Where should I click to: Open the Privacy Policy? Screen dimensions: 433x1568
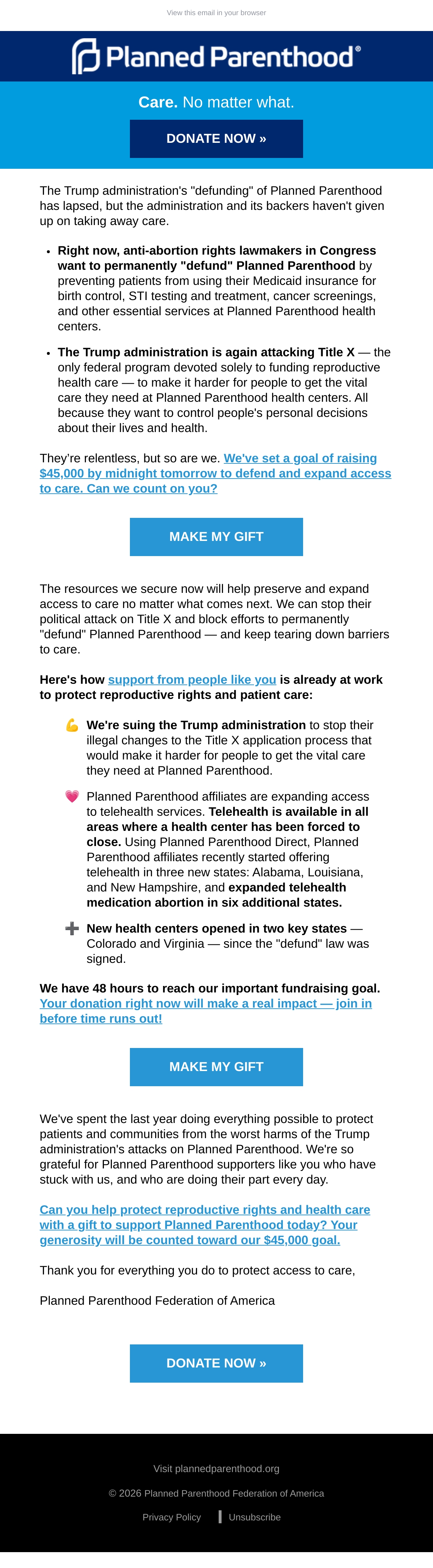(x=172, y=1518)
